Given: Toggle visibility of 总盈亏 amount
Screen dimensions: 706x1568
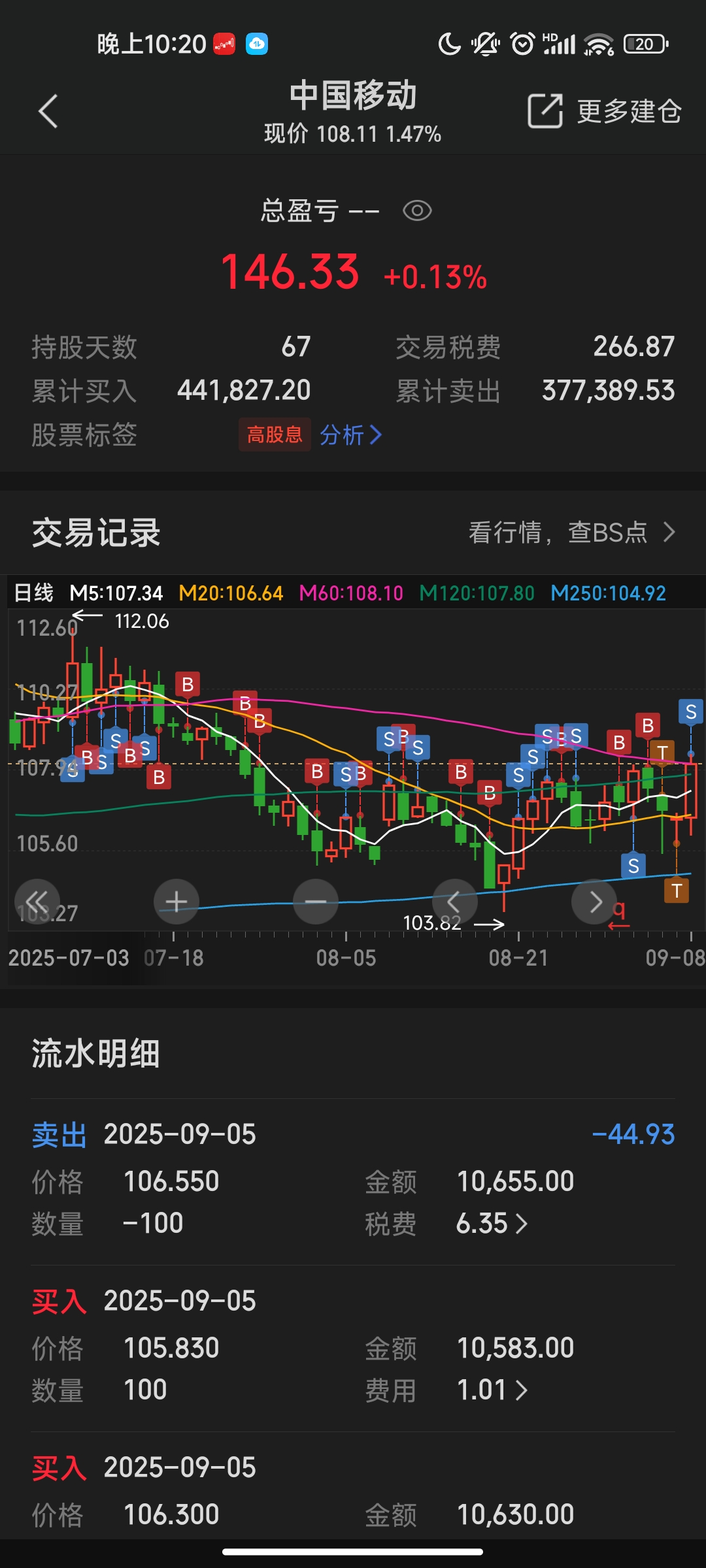Looking at the screenshot, I should (417, 211).
